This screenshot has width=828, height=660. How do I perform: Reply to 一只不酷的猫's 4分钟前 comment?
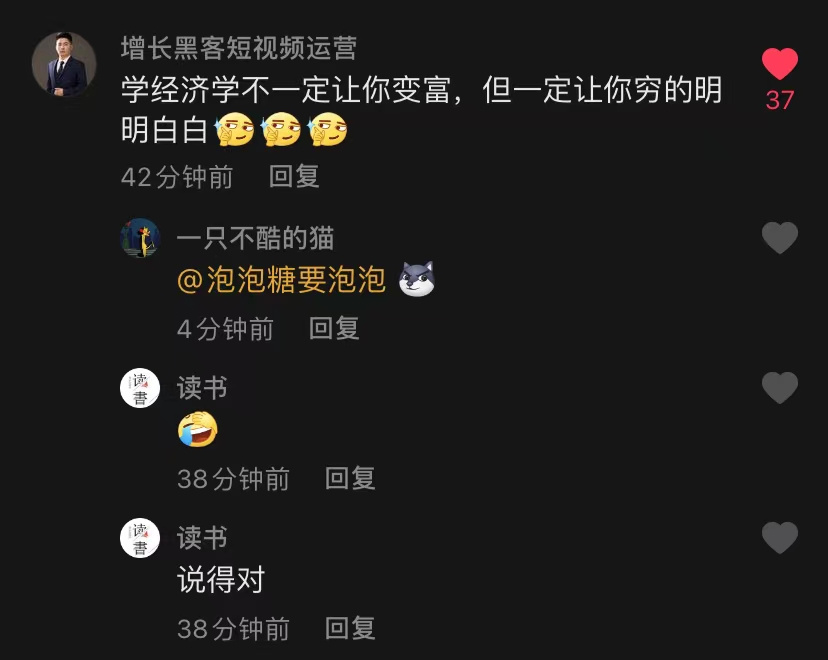pos(334,328)
